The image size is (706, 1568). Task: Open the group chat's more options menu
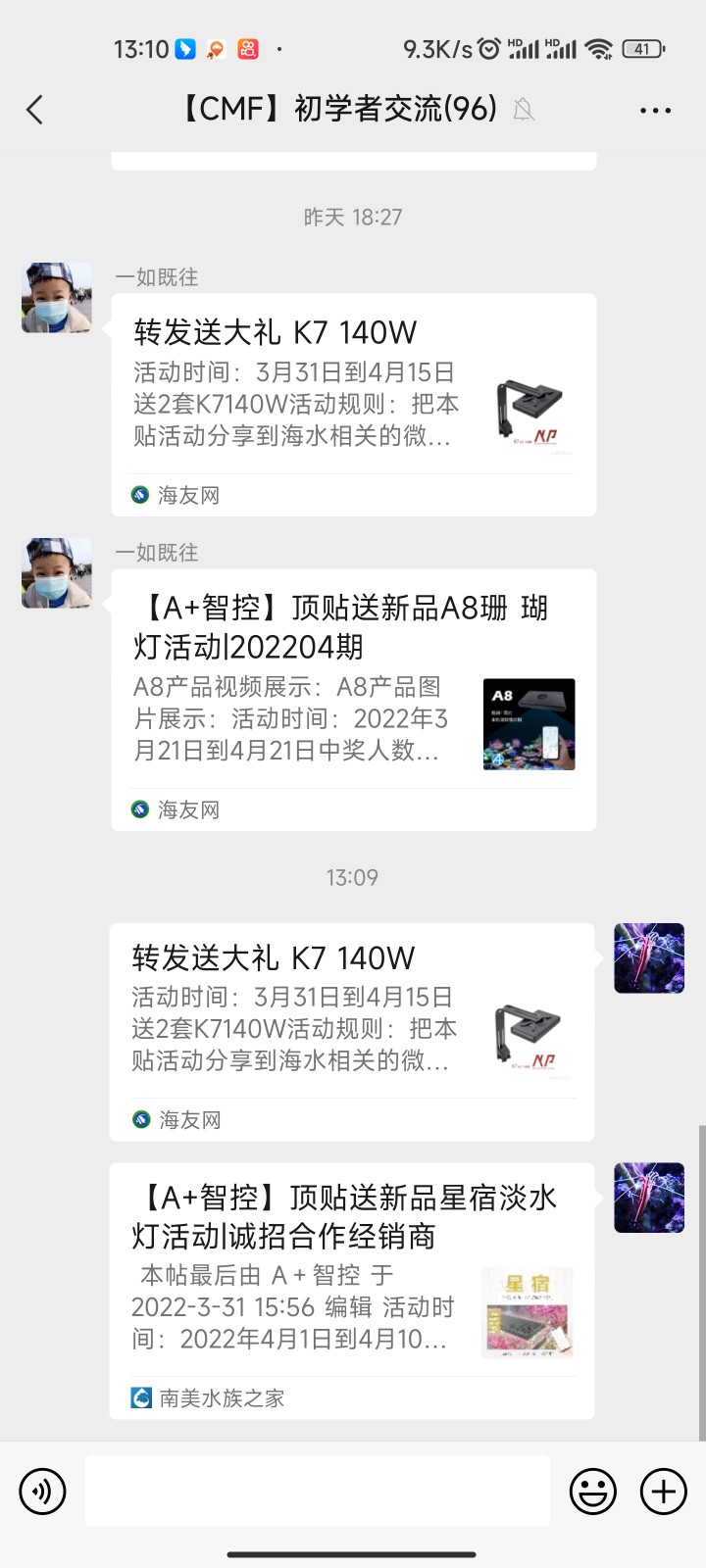655,110
